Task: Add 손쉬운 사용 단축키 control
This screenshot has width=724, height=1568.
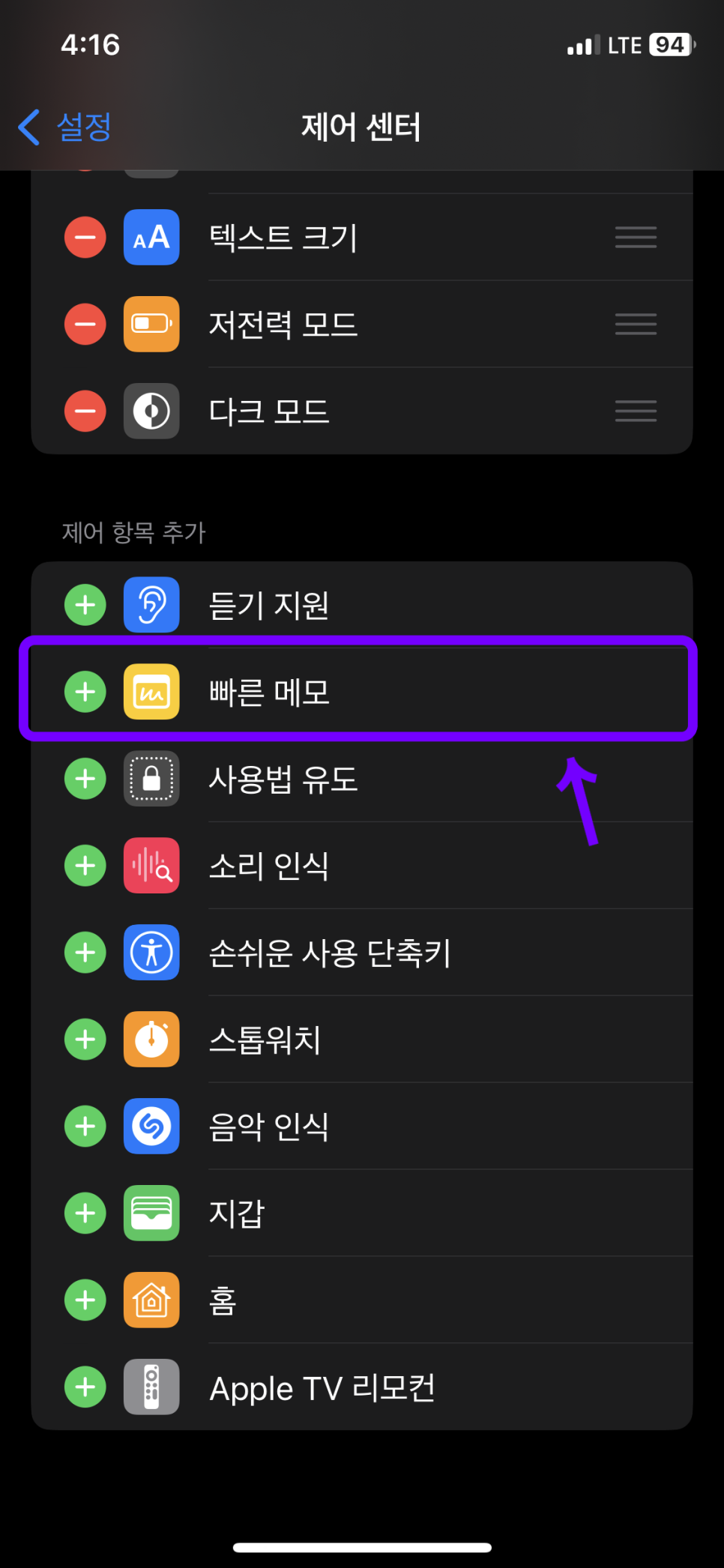Action: [85, 953]
